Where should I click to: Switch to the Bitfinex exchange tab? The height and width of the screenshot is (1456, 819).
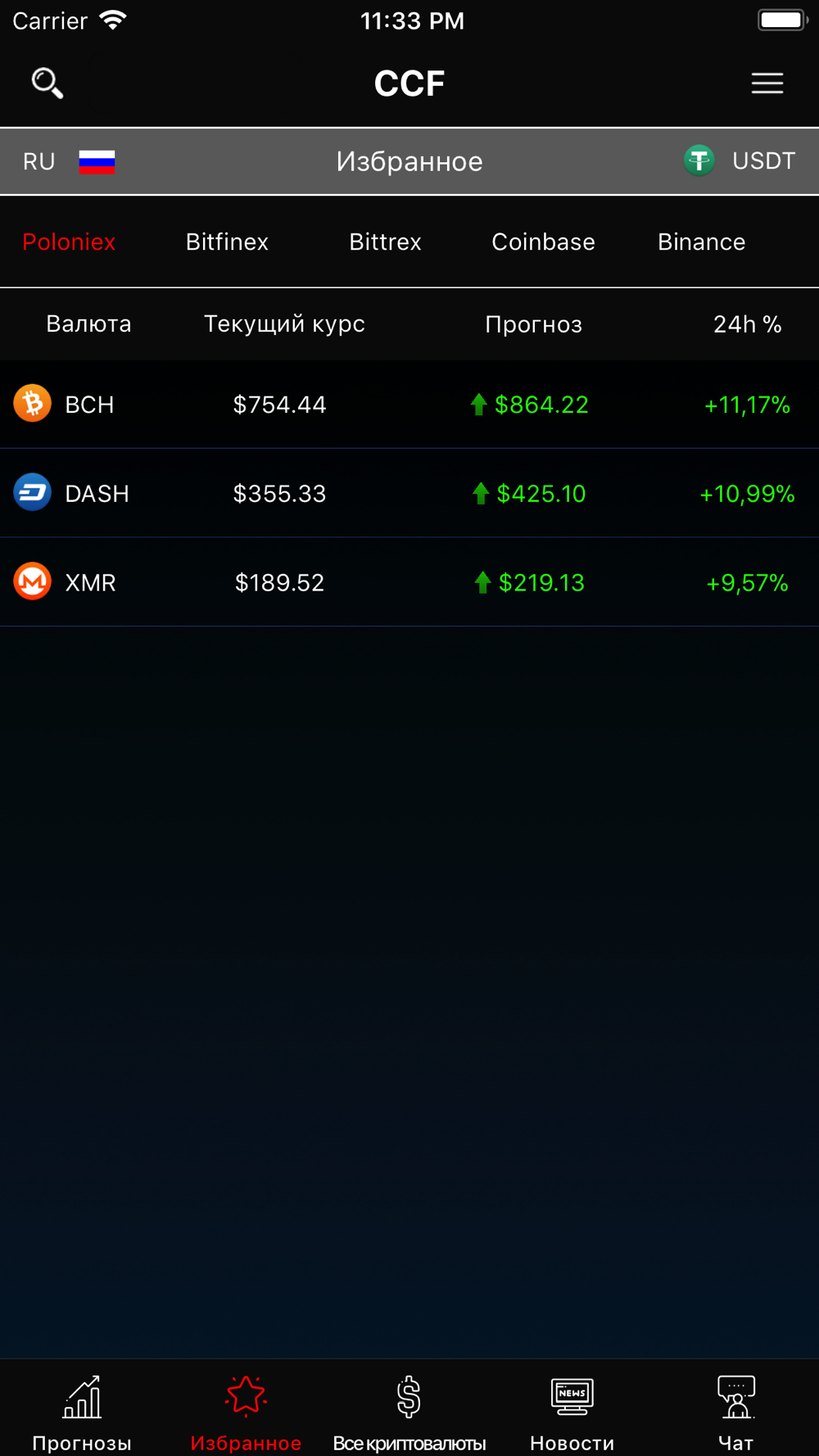227,242
